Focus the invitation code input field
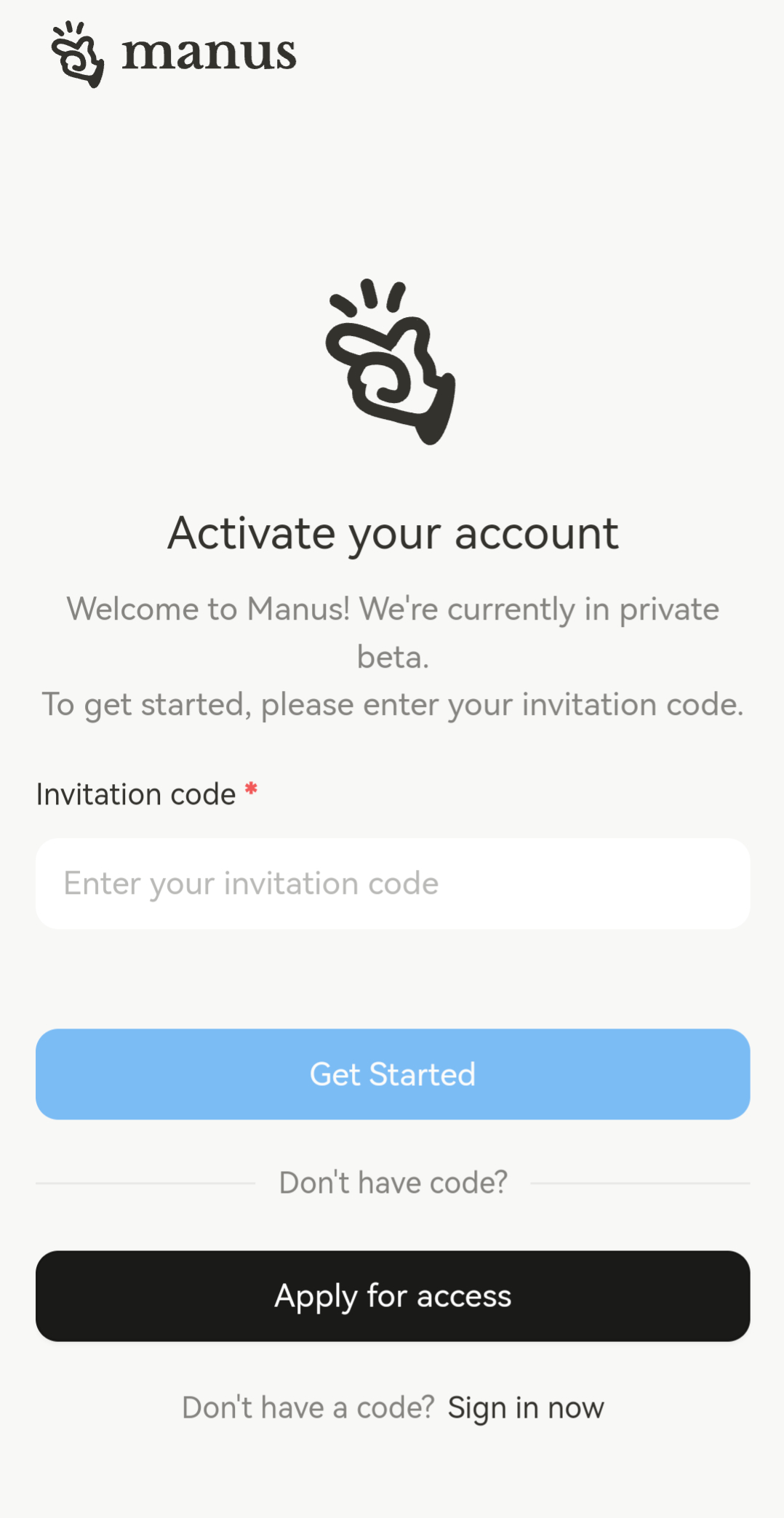 coord(393,883)
